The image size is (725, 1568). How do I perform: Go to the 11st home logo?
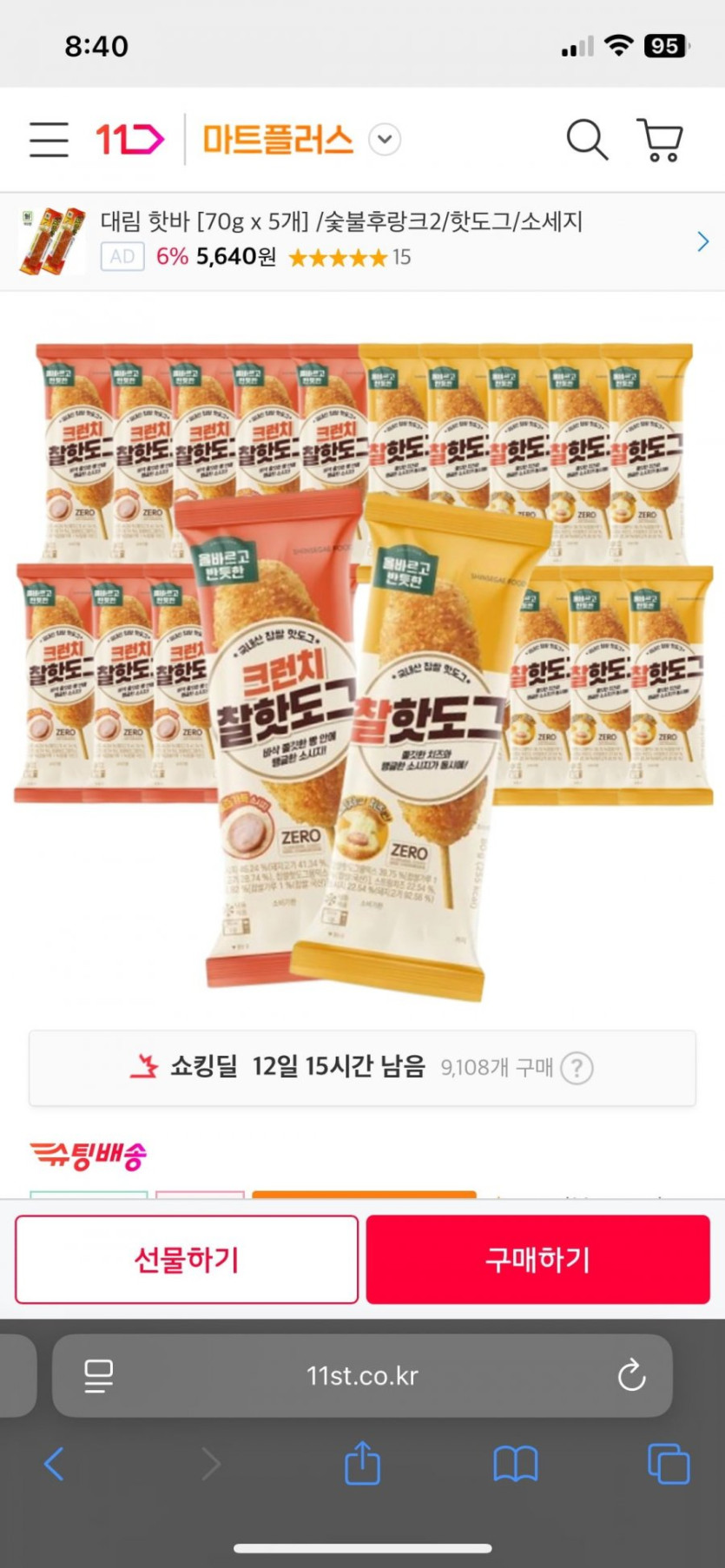click(x=129, y=140)
